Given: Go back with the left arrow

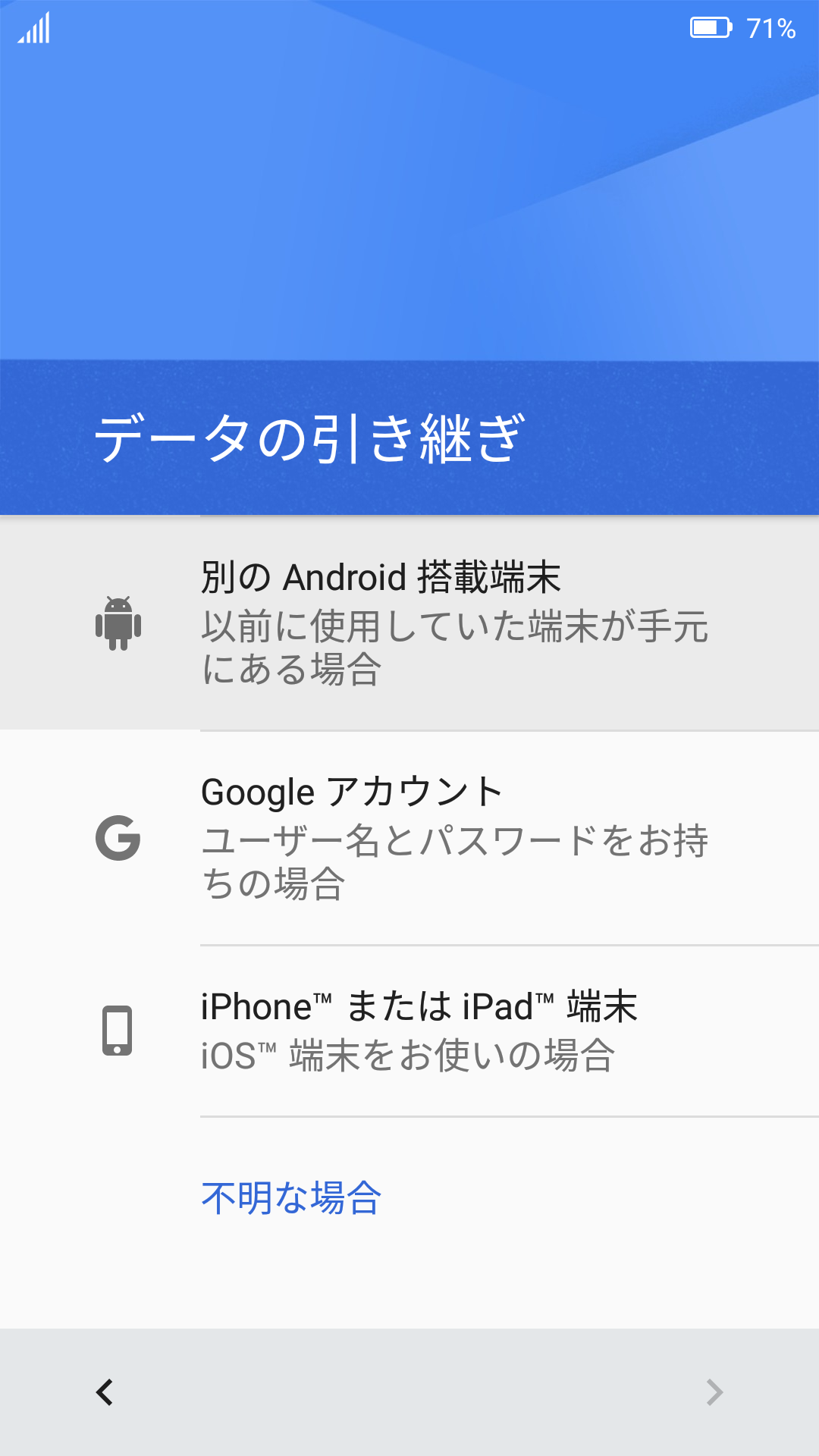Looking at the screenshot, I should [x=105, y=1392].
